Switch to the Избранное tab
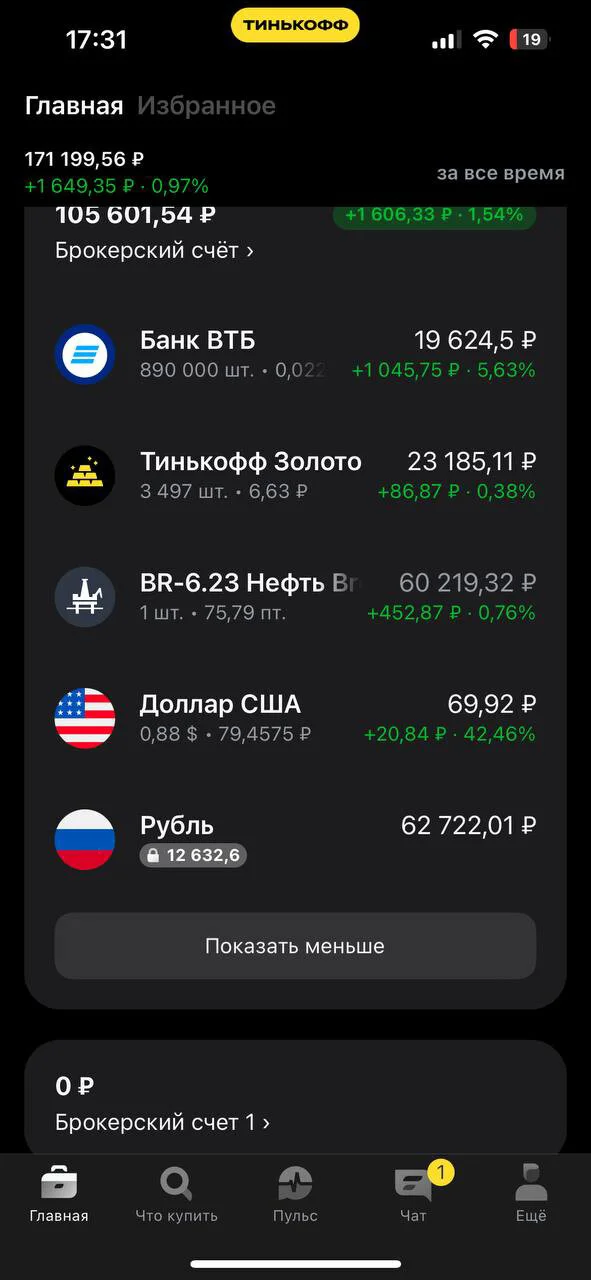This screenshot has height=1280, width=591. (206, 106)
